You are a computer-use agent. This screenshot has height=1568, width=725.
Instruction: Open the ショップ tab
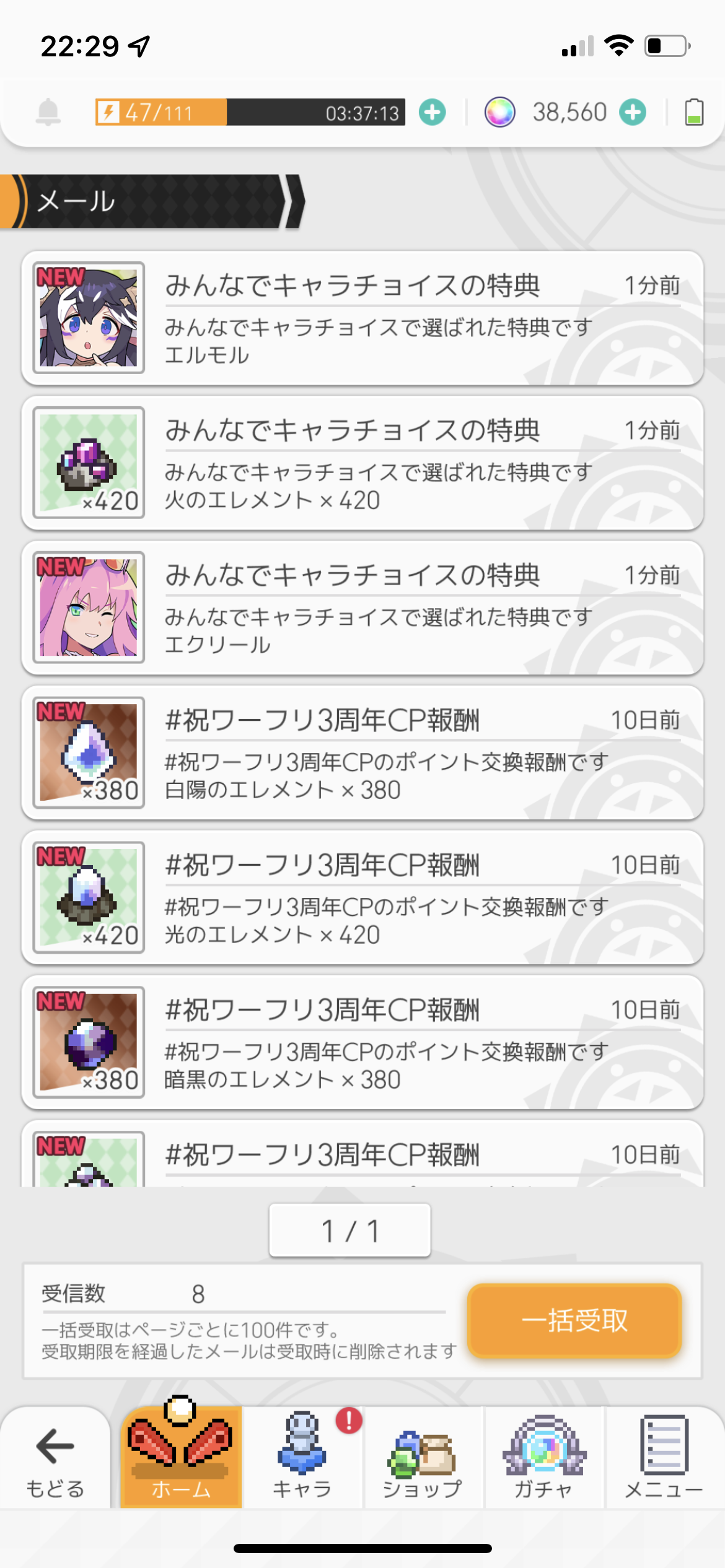click(423, 1458)
